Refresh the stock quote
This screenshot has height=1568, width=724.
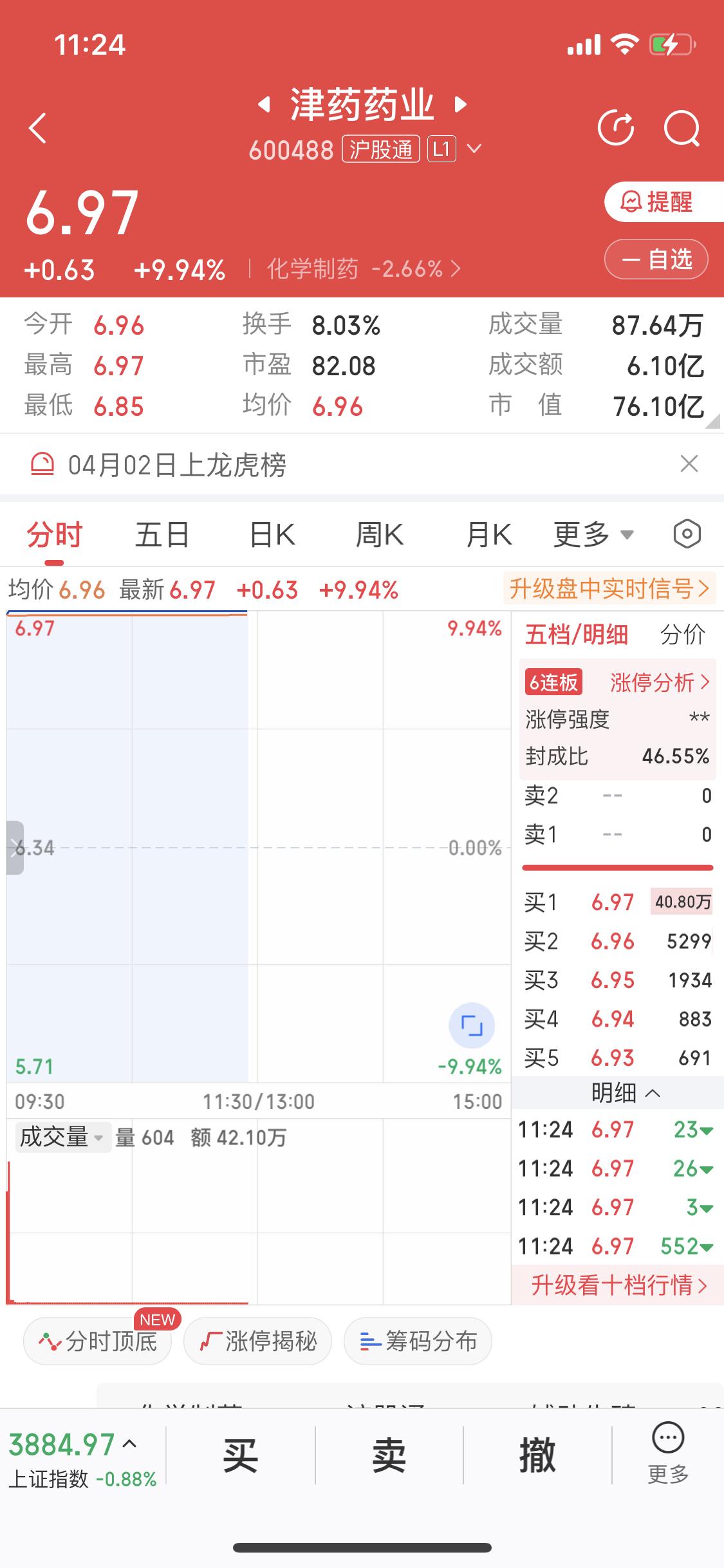pos(617,127)
